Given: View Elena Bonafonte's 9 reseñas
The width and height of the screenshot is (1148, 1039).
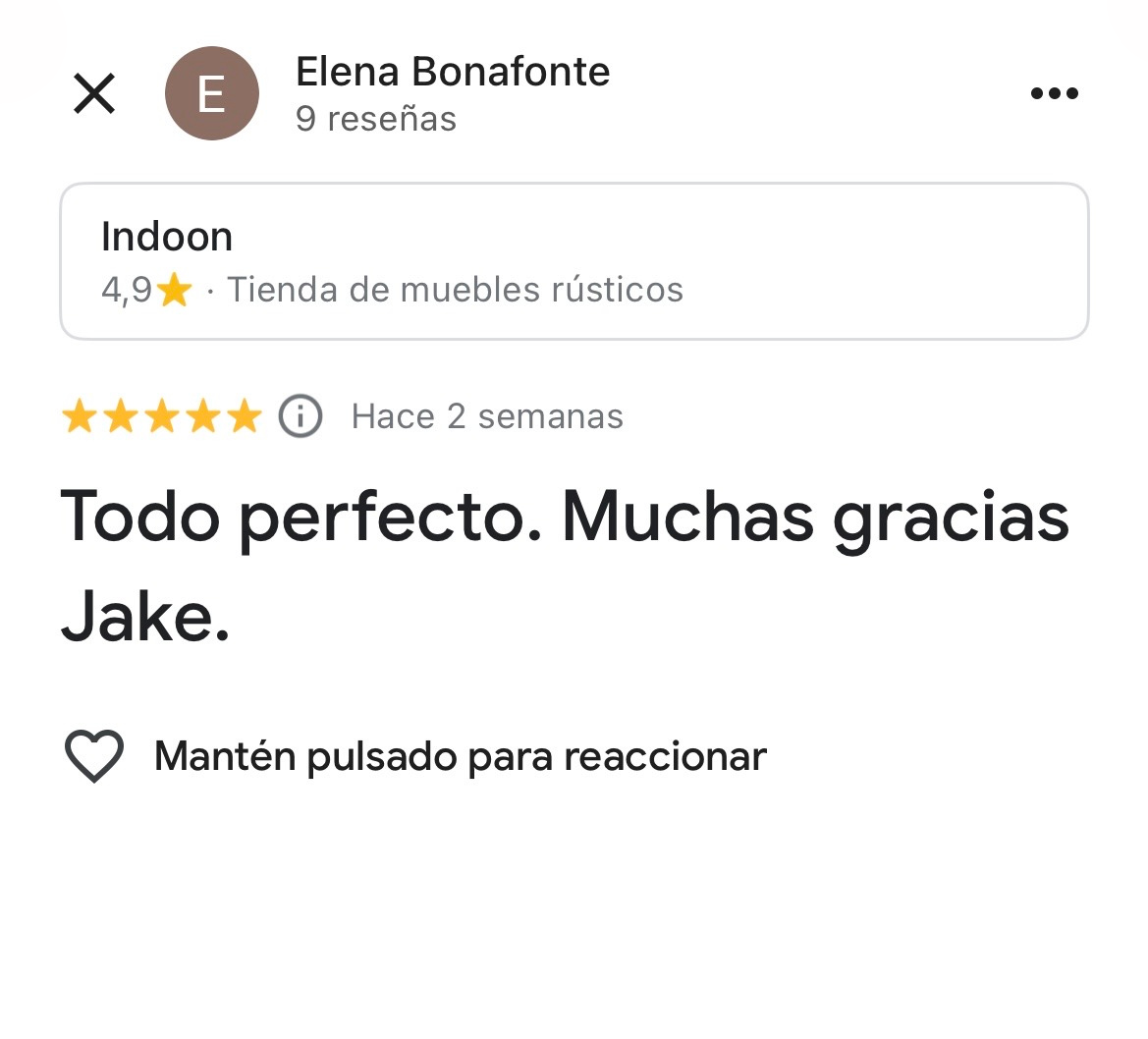Looking at the screenshot, I should [x=376, y=119].
